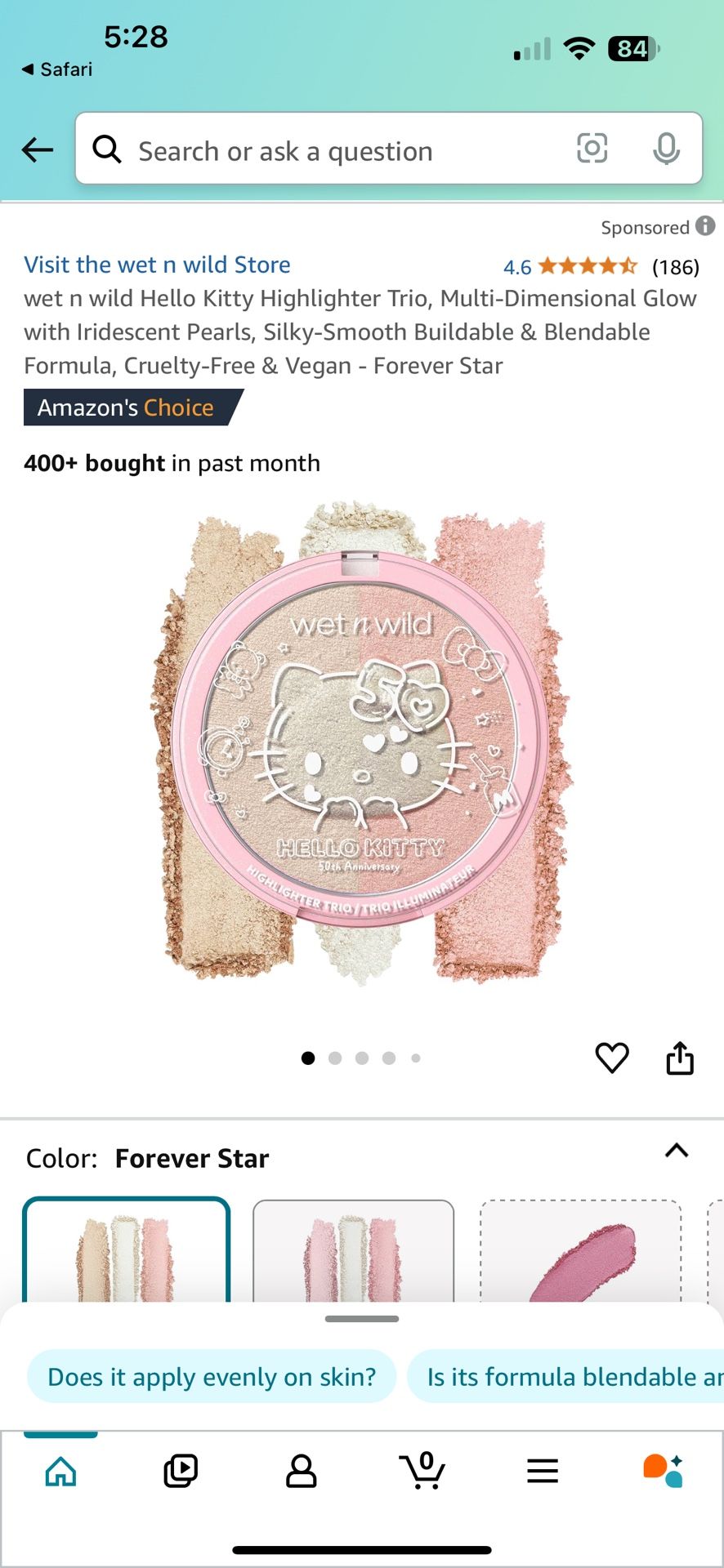
Task: Go back with the arrow icon
Action: coord(38,149)
